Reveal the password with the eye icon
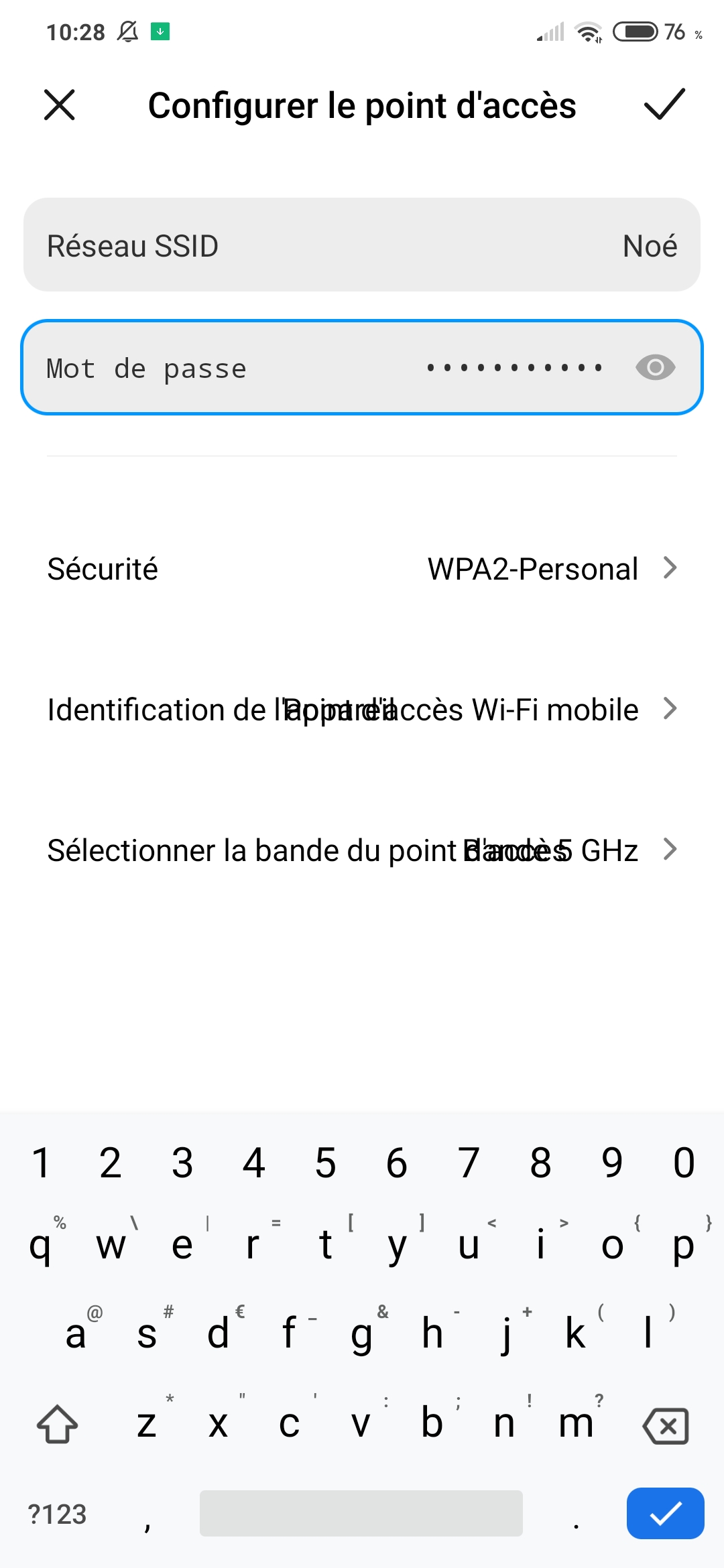Image resolution: width=724 pixels, height=1568 pixels. [655, 367]
